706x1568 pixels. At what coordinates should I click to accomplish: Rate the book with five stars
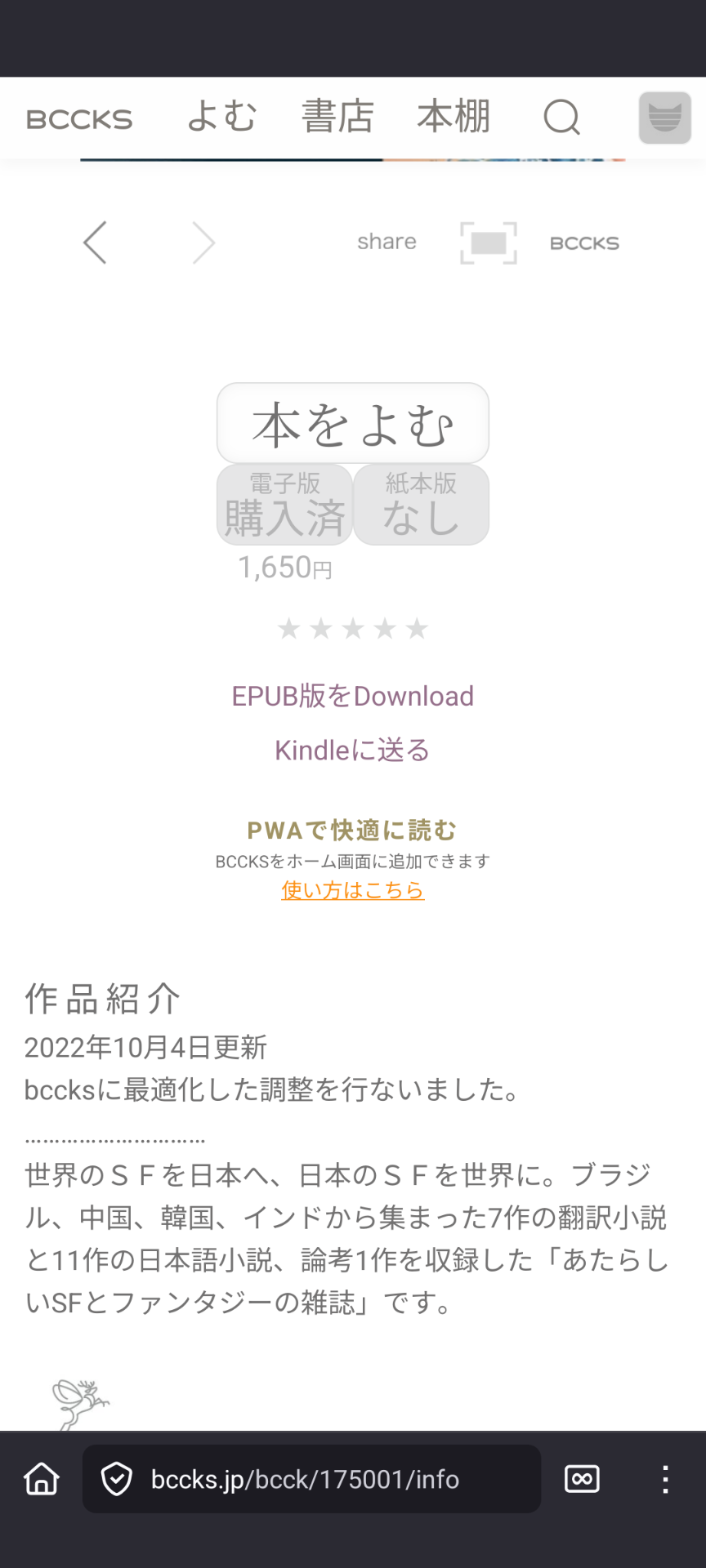[x=417, y=628]
